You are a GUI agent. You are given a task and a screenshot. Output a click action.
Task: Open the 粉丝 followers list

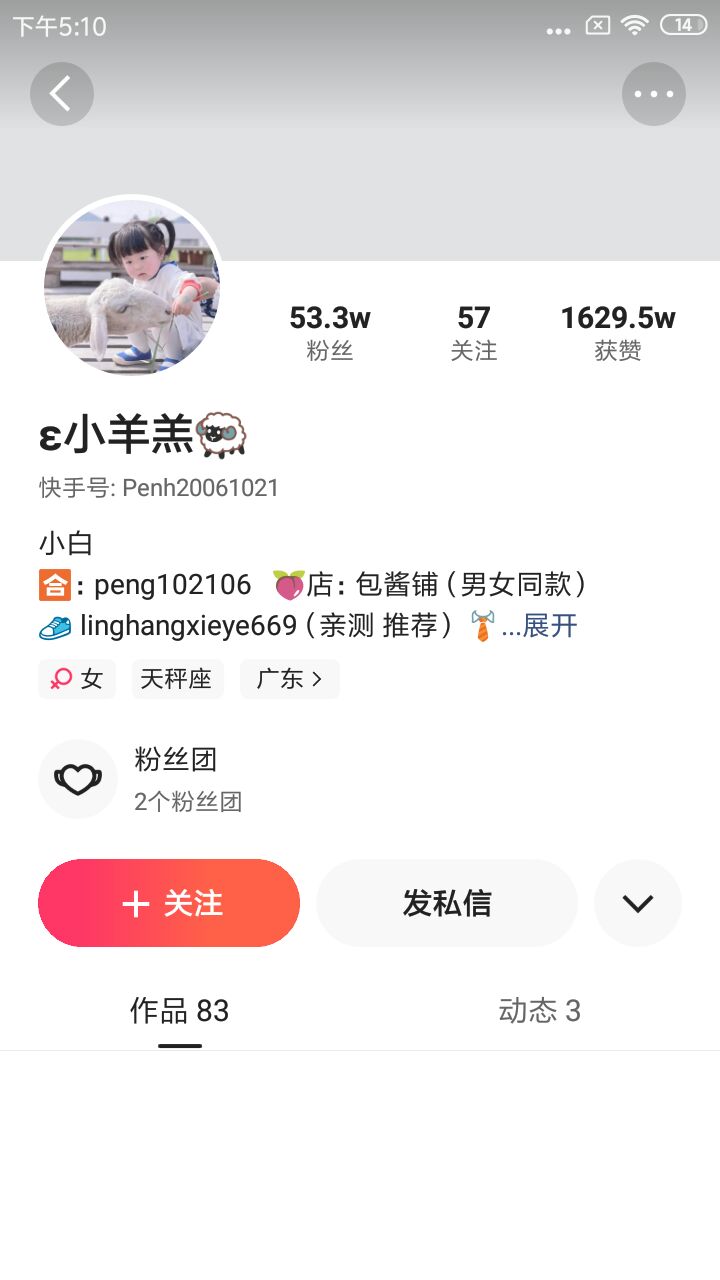(x=330, y=333)
